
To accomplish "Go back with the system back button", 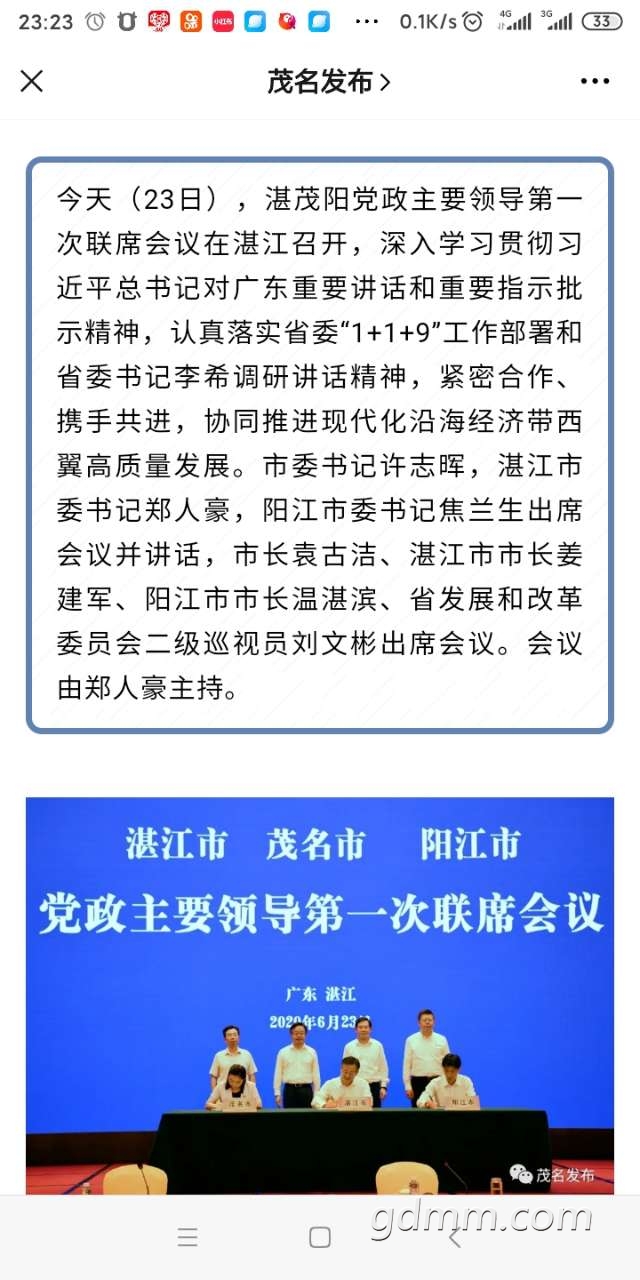I will (x=453, y=1237).
